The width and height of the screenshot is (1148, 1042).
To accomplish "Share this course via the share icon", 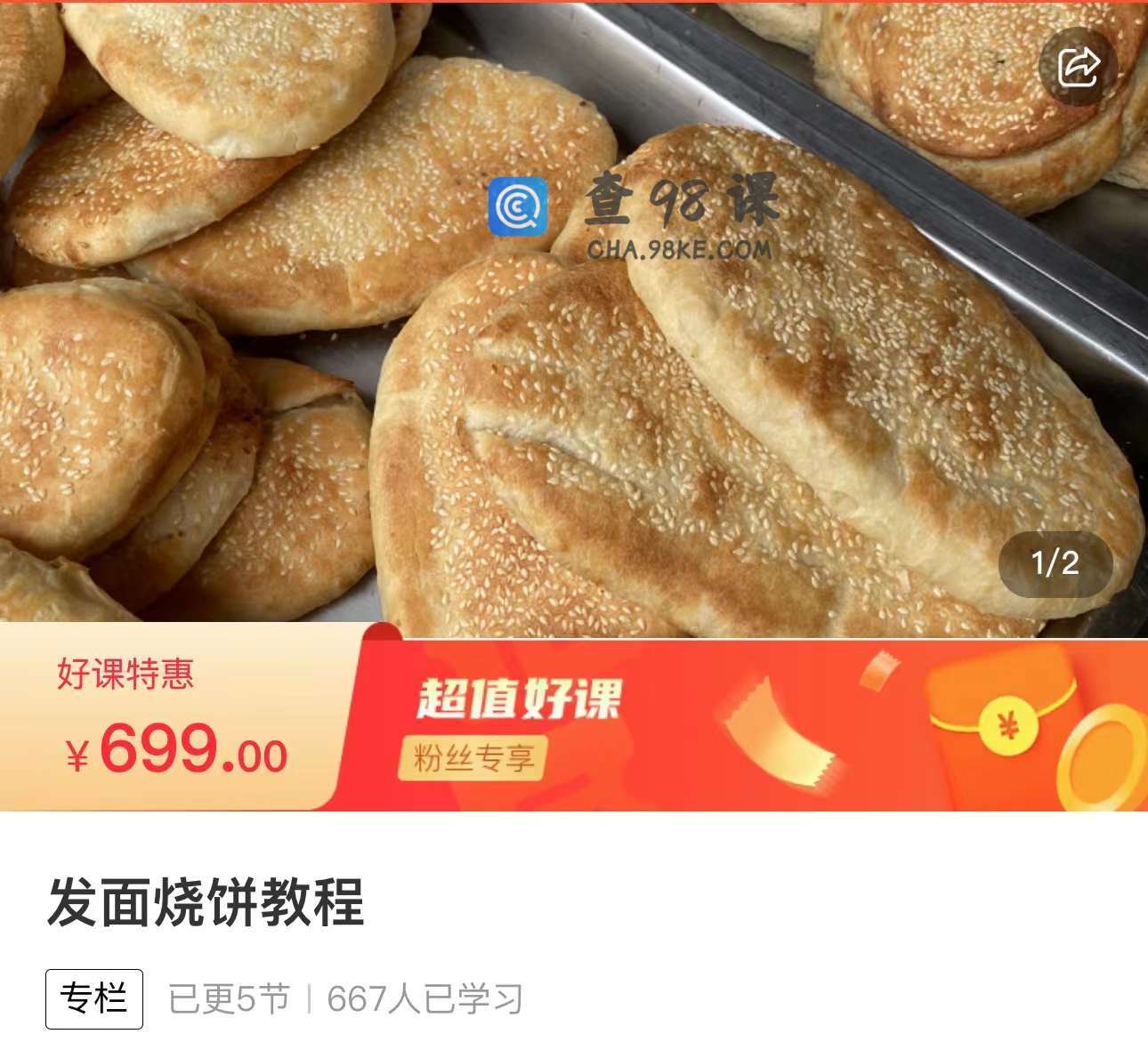I will 1079,67.
